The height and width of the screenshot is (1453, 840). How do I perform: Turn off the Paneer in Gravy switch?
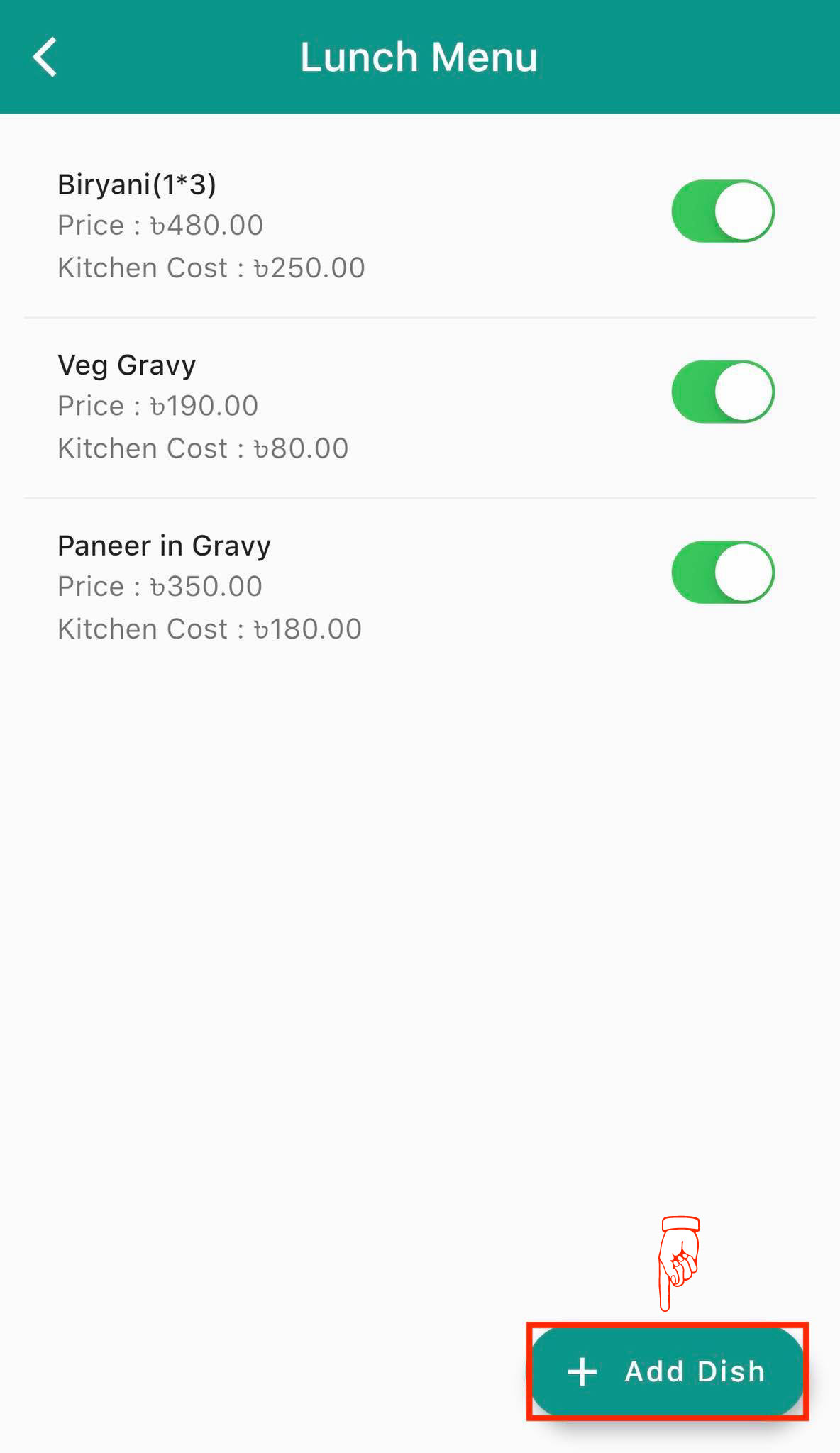click(x=722, y=573)
